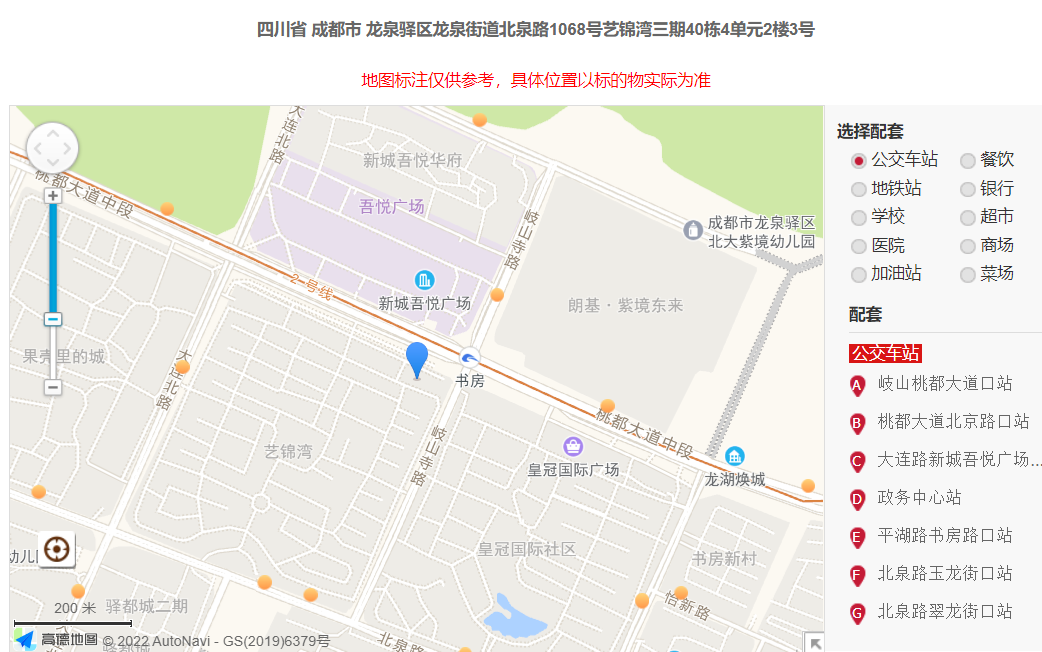1042x652 pixels.
Task: Tap the map pan direction control
Action: click(x=52, y=149)
